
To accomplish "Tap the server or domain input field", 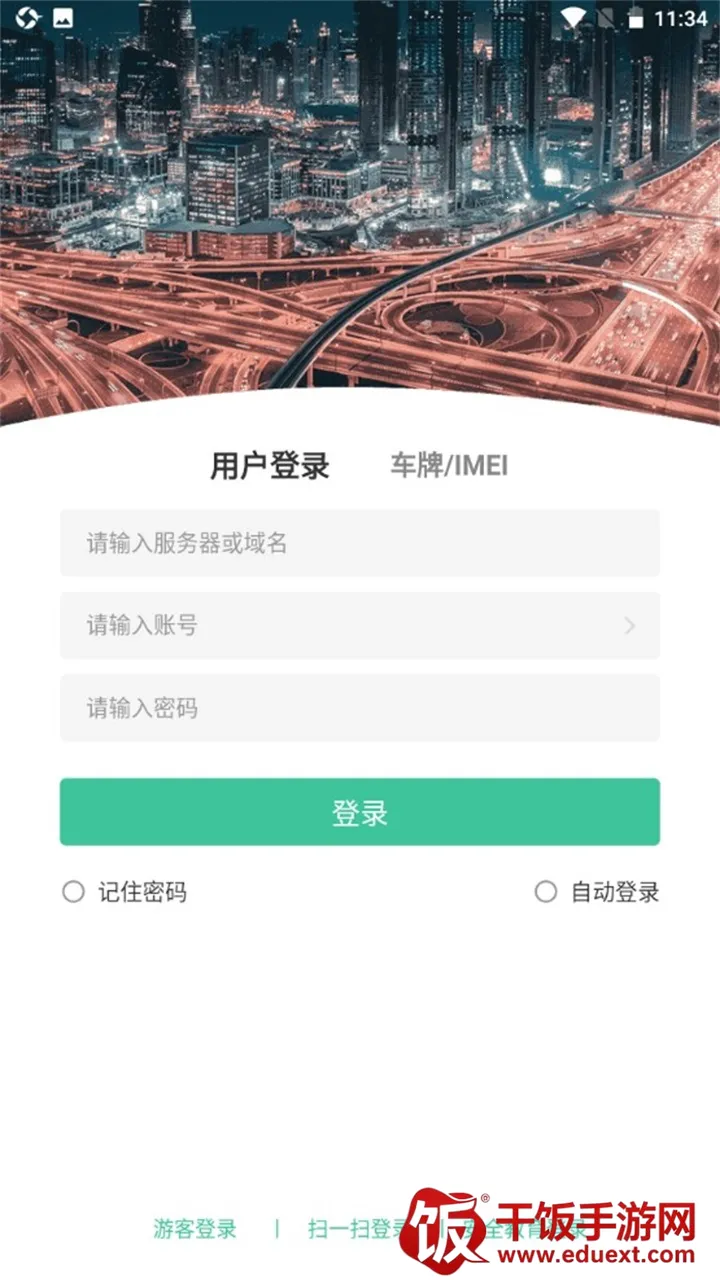I will click(x=360, y=543).
